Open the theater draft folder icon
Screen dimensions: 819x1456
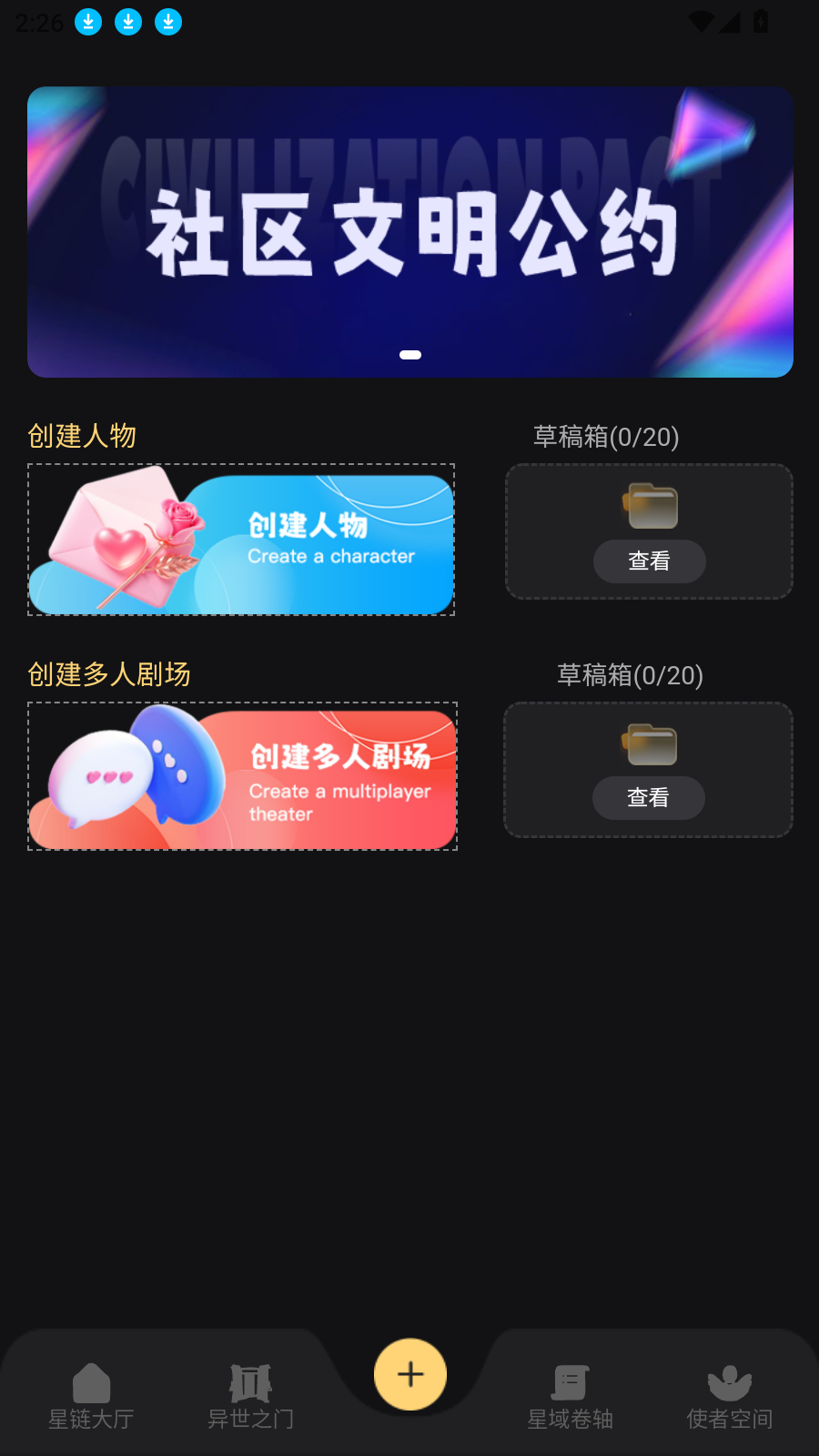(x=648, y=744)
